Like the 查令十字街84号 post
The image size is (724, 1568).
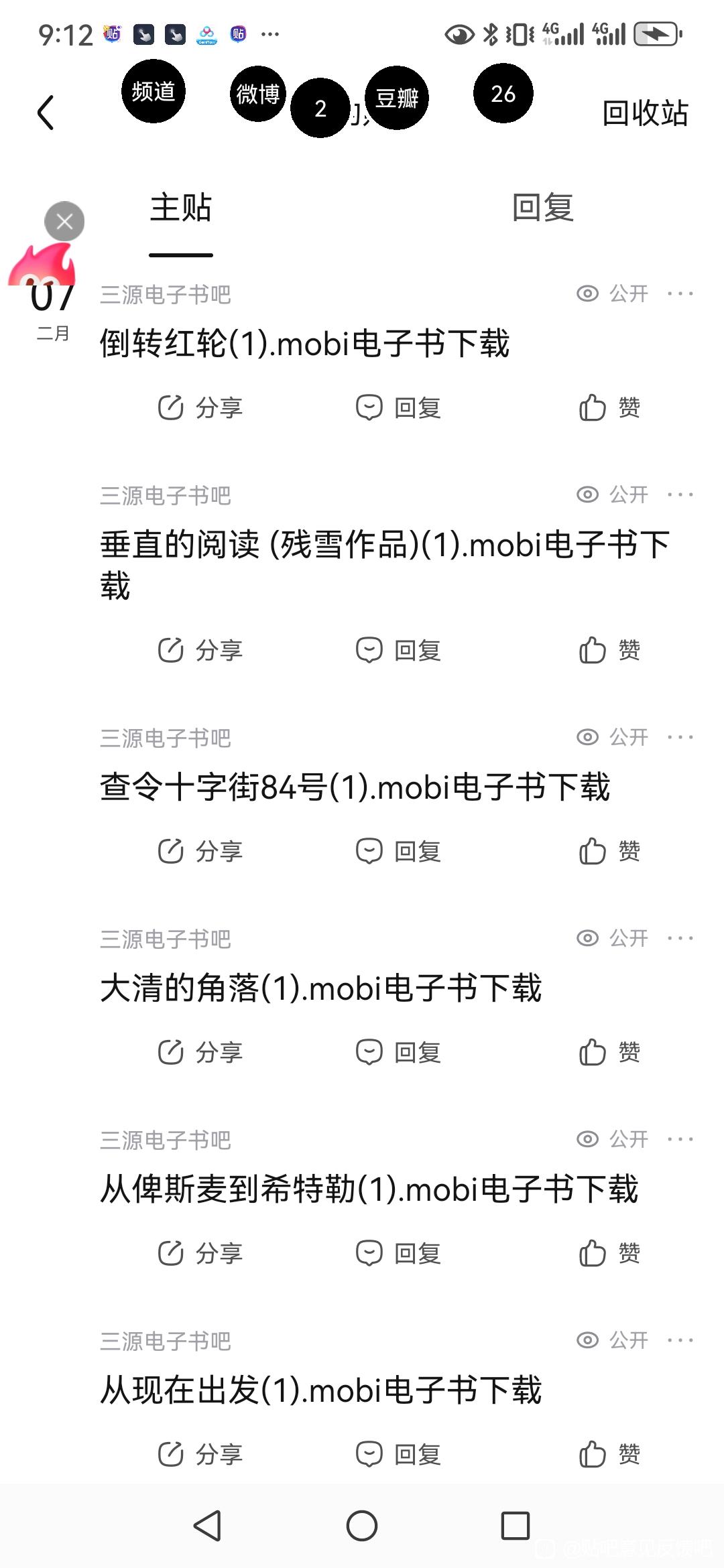click(x=609, y=852)
